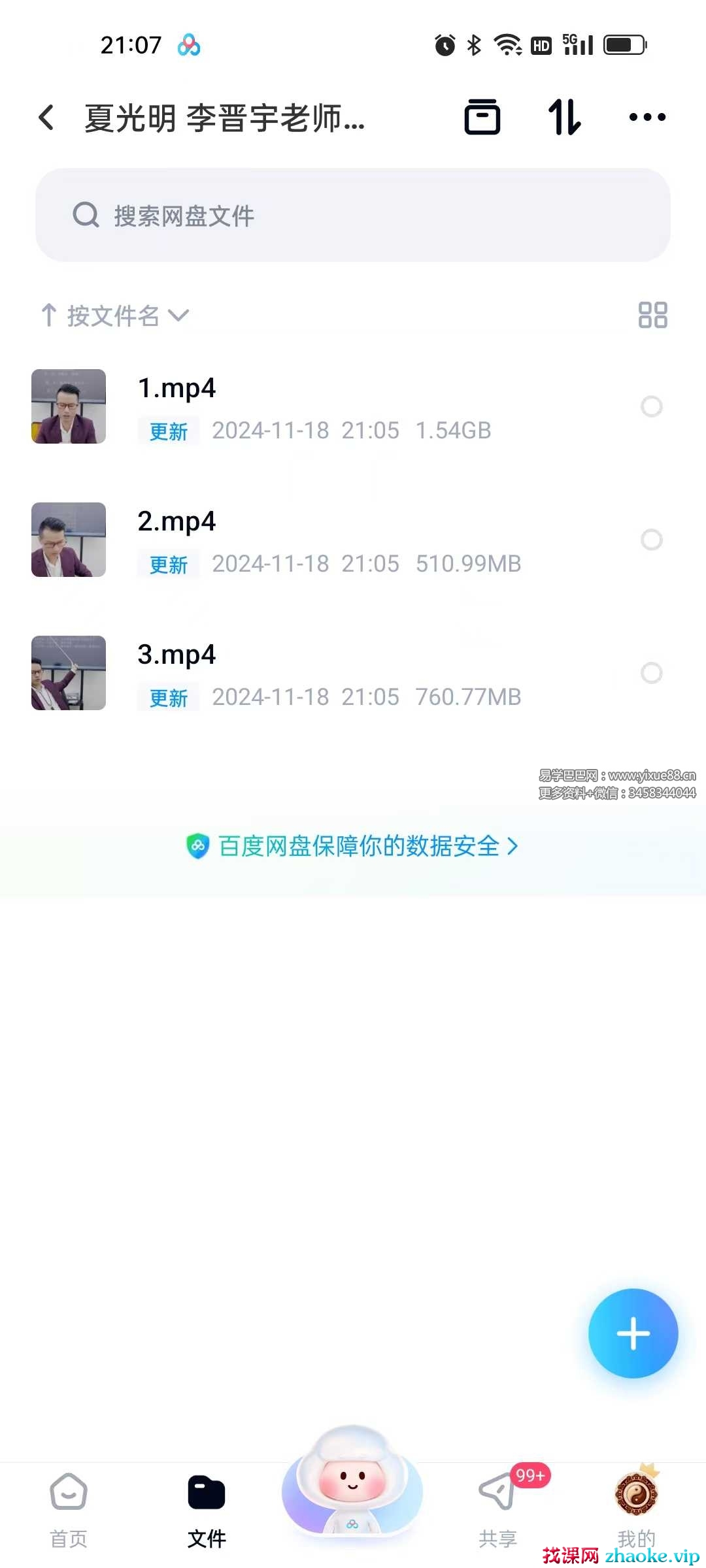Open the three-dot overflow menu
Image resolution: width=706 pixels, height=1568 pixels.
click(647, 118)
